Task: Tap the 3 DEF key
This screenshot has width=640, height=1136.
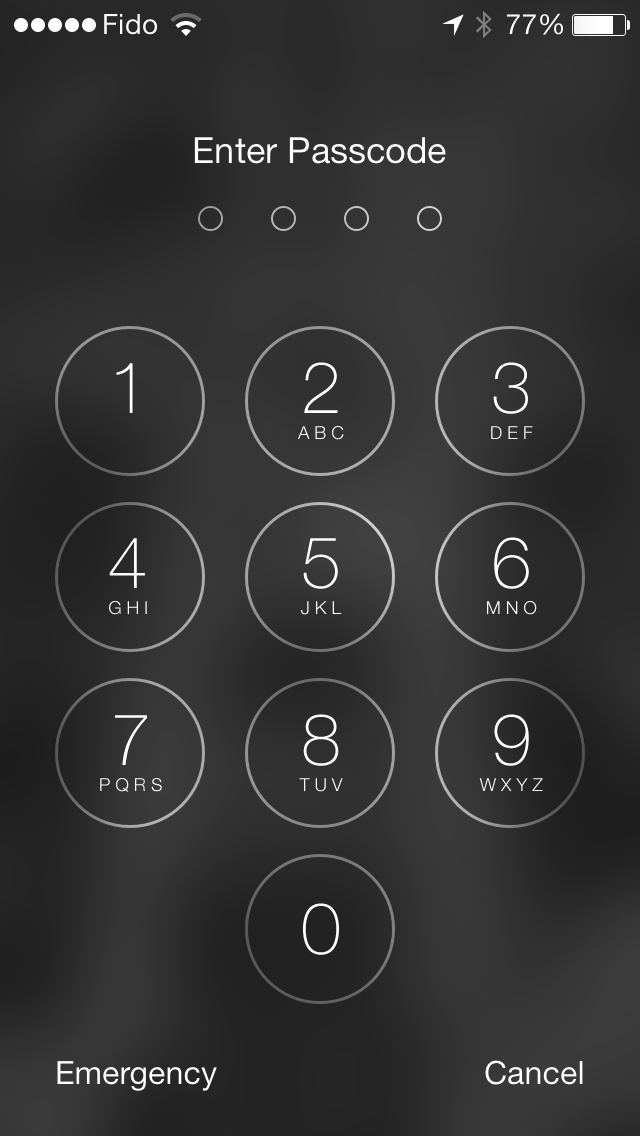Action: click(510, 401)
